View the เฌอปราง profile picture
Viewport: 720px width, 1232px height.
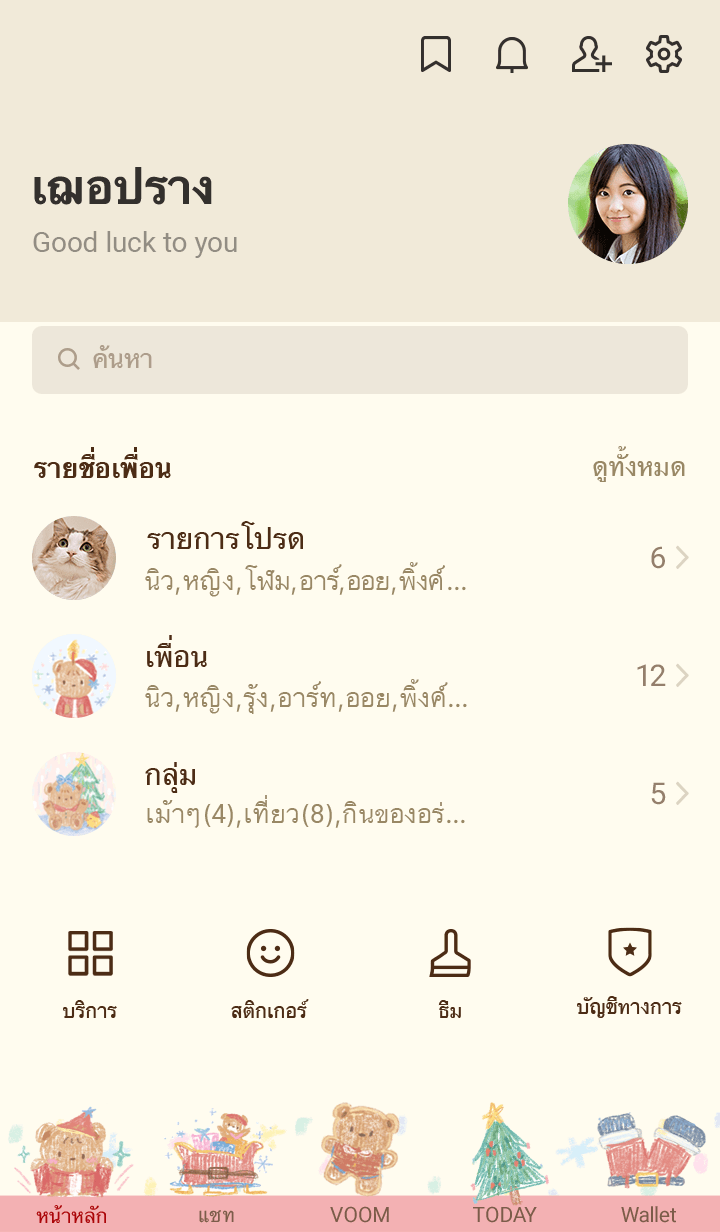(x=628, y=204)
